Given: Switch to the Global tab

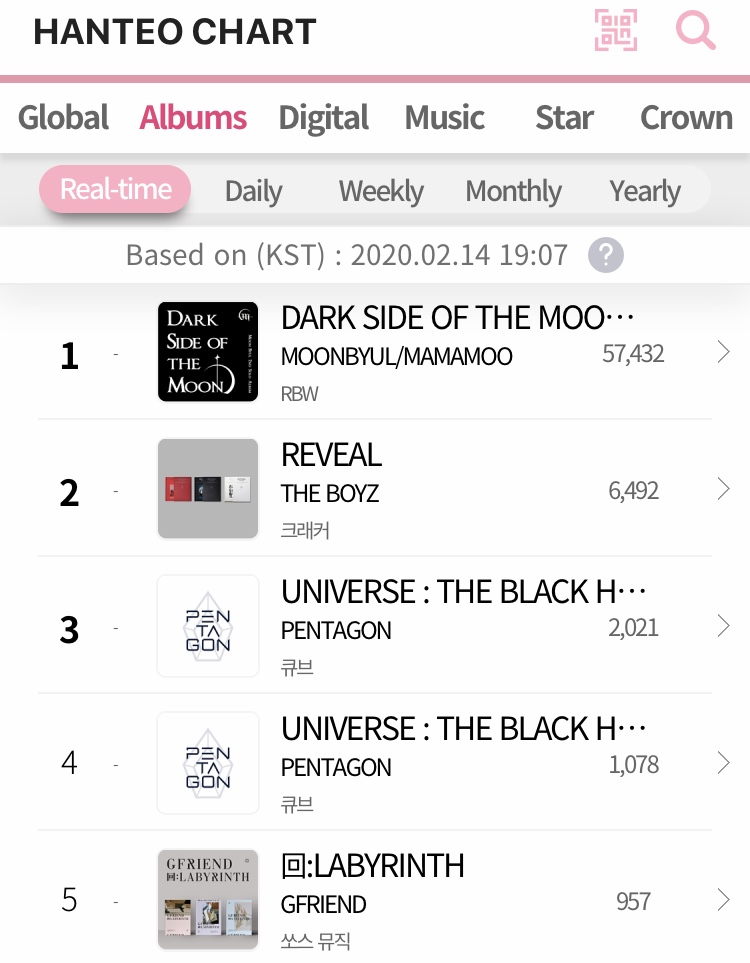Looking at the screenshot, I should pos(64,118).
